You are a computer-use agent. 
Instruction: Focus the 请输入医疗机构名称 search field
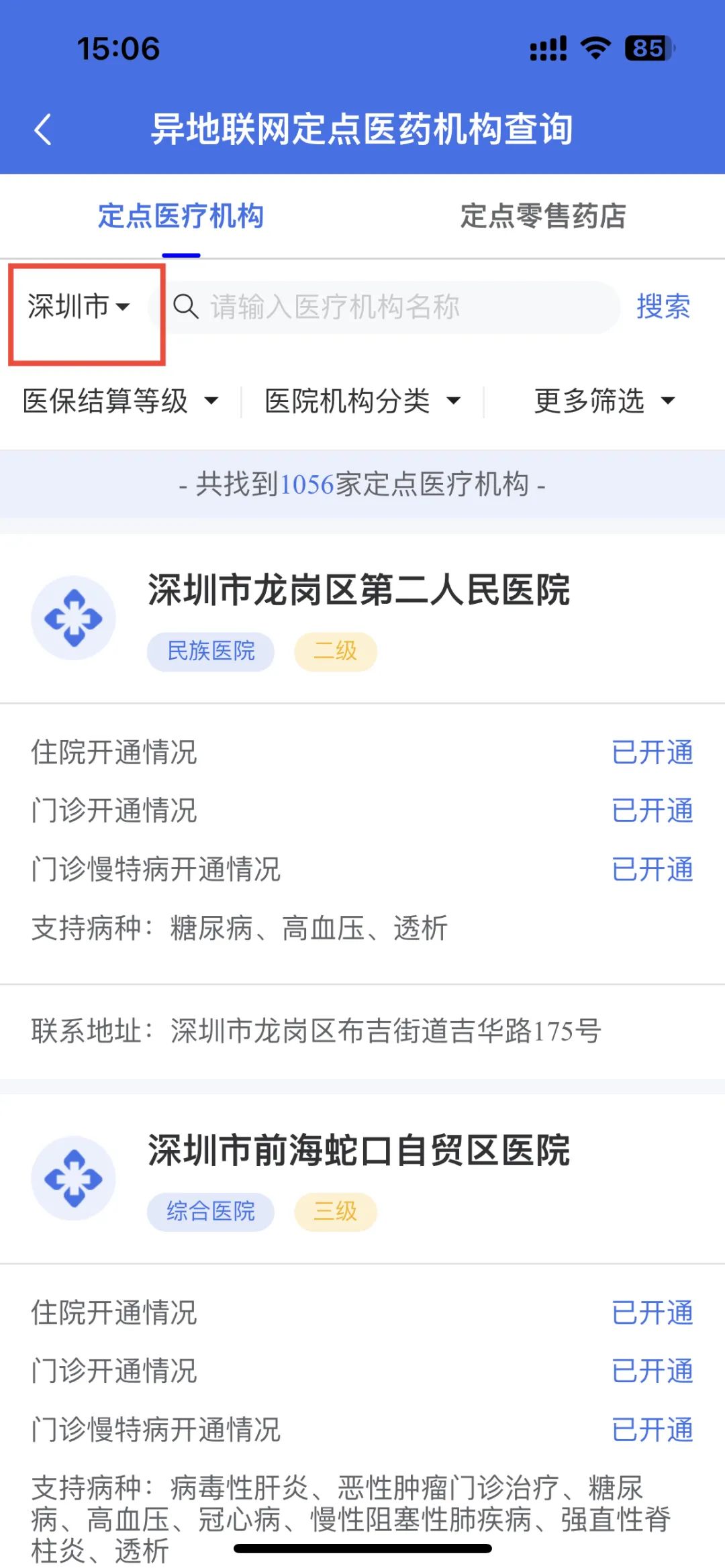pyautogui.click(x=396, y=307)
